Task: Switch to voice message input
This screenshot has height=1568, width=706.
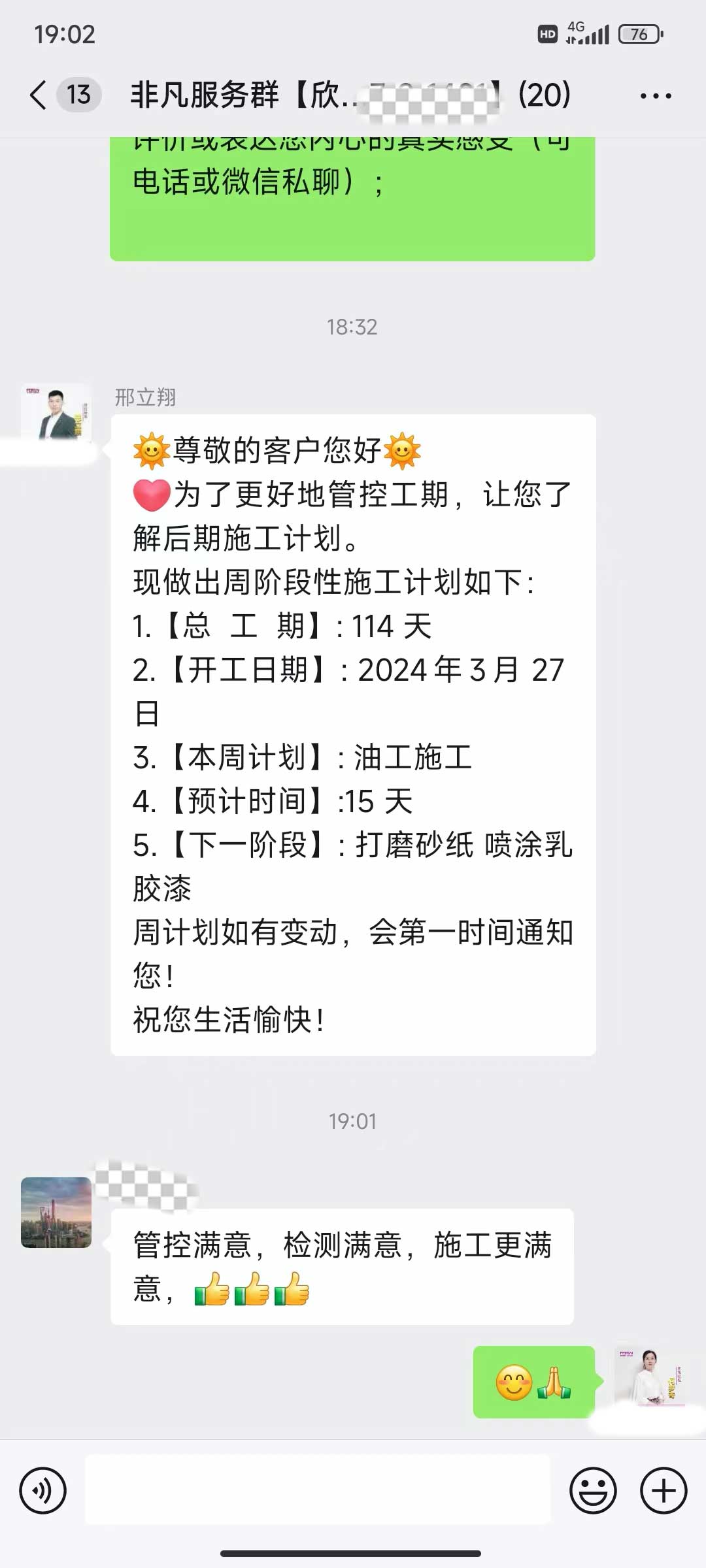Action: click(x=43, y=1490)
